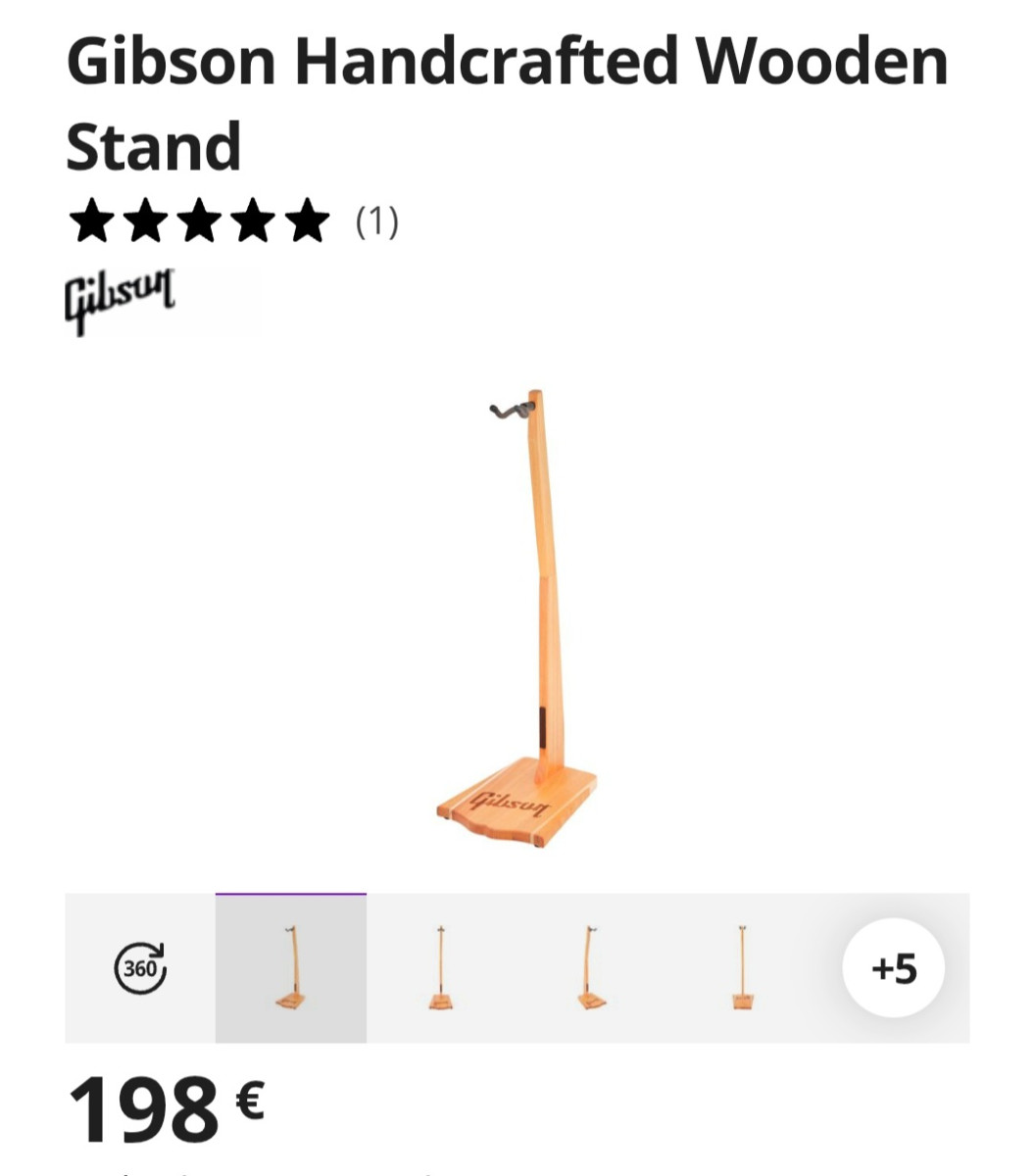Select the second stand thumbnail, front view
This screenshot has width=1034, height=1176.
441,968
